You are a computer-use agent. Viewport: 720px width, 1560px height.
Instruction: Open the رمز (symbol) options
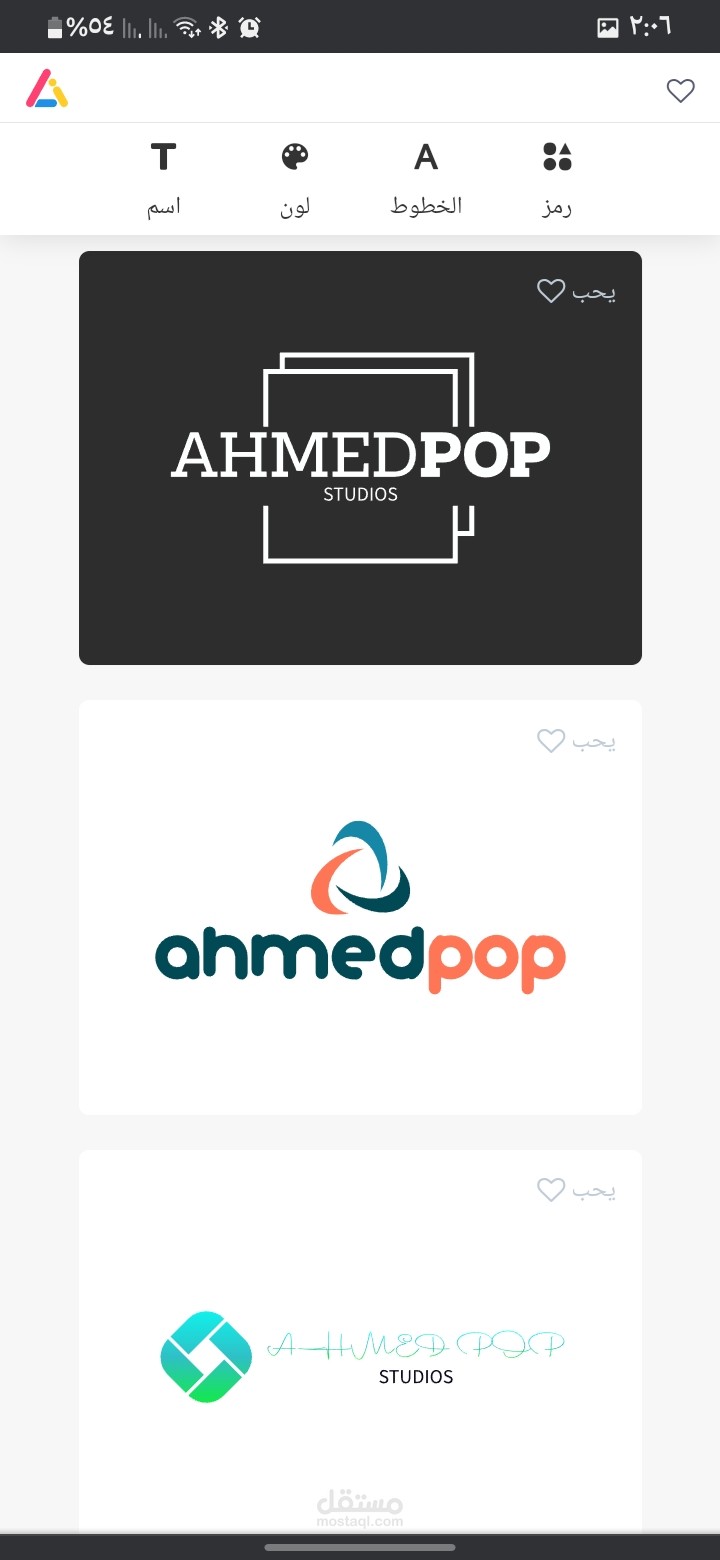click(x=557, y=179)
